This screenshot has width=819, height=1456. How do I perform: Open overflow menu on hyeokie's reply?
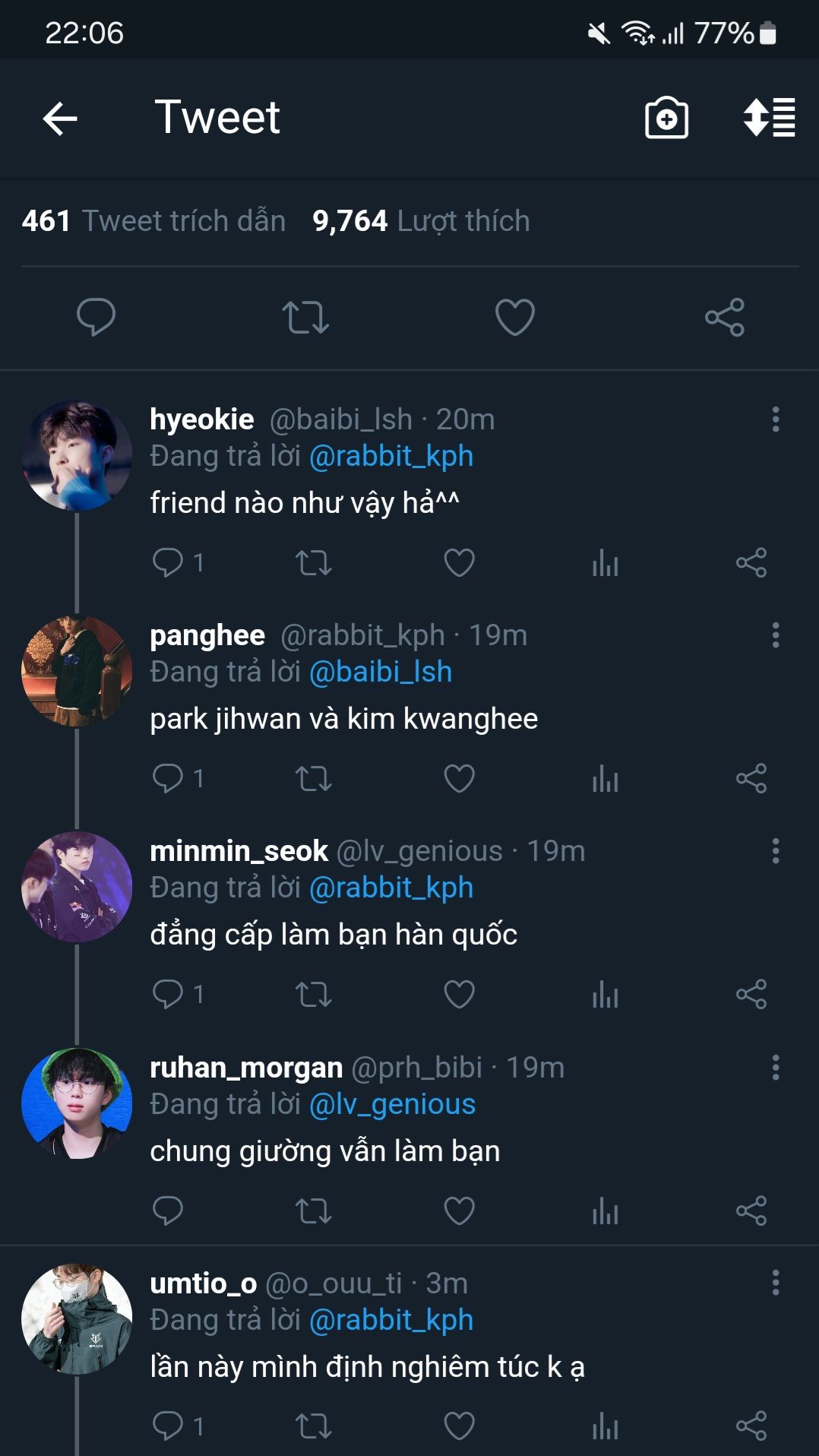(x=775, y=419)
